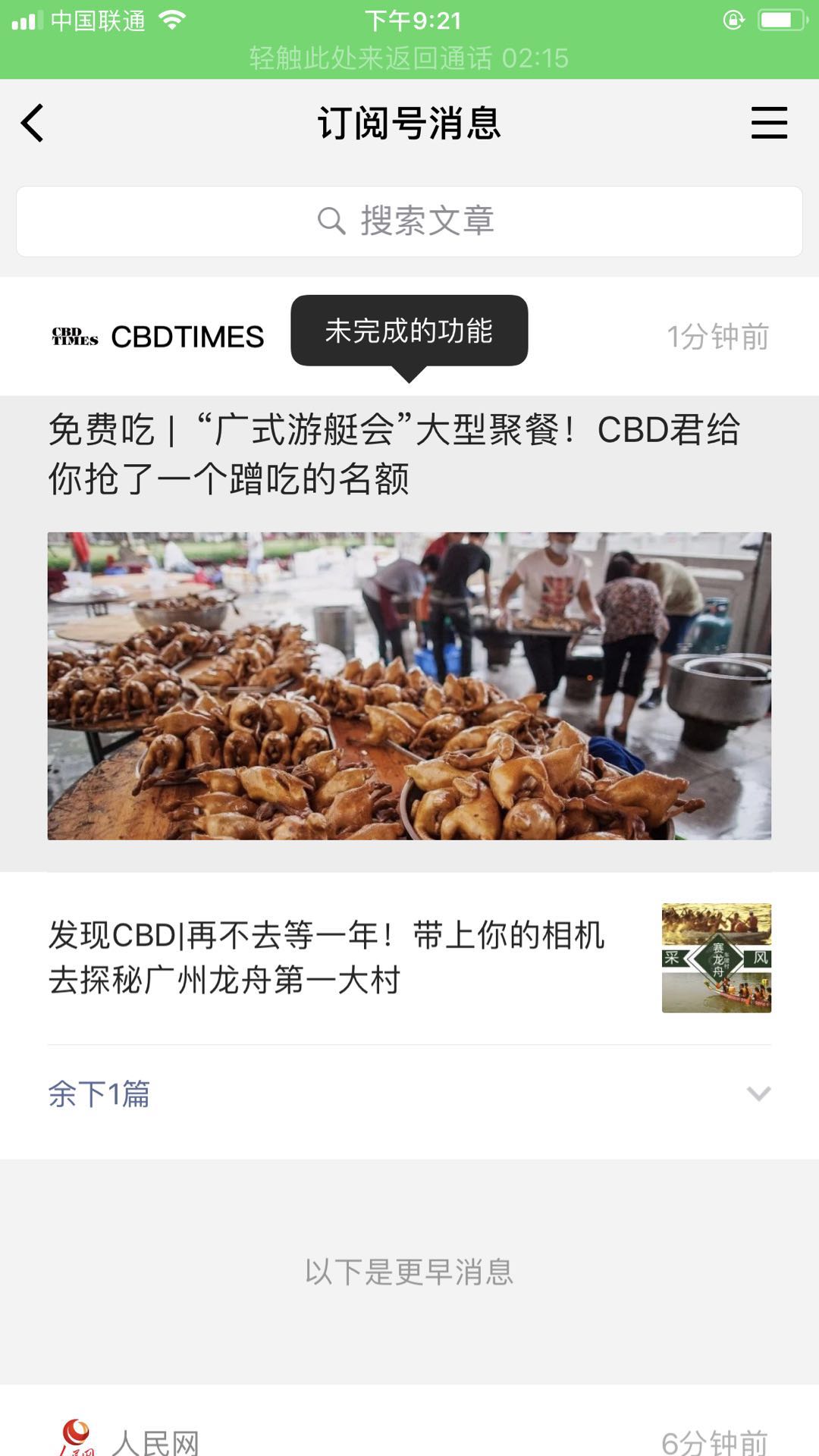Image resolution: width=819 pixels, height=1456 pixels.
Task: Return to the ongoing call
Action: click(409, 58)
